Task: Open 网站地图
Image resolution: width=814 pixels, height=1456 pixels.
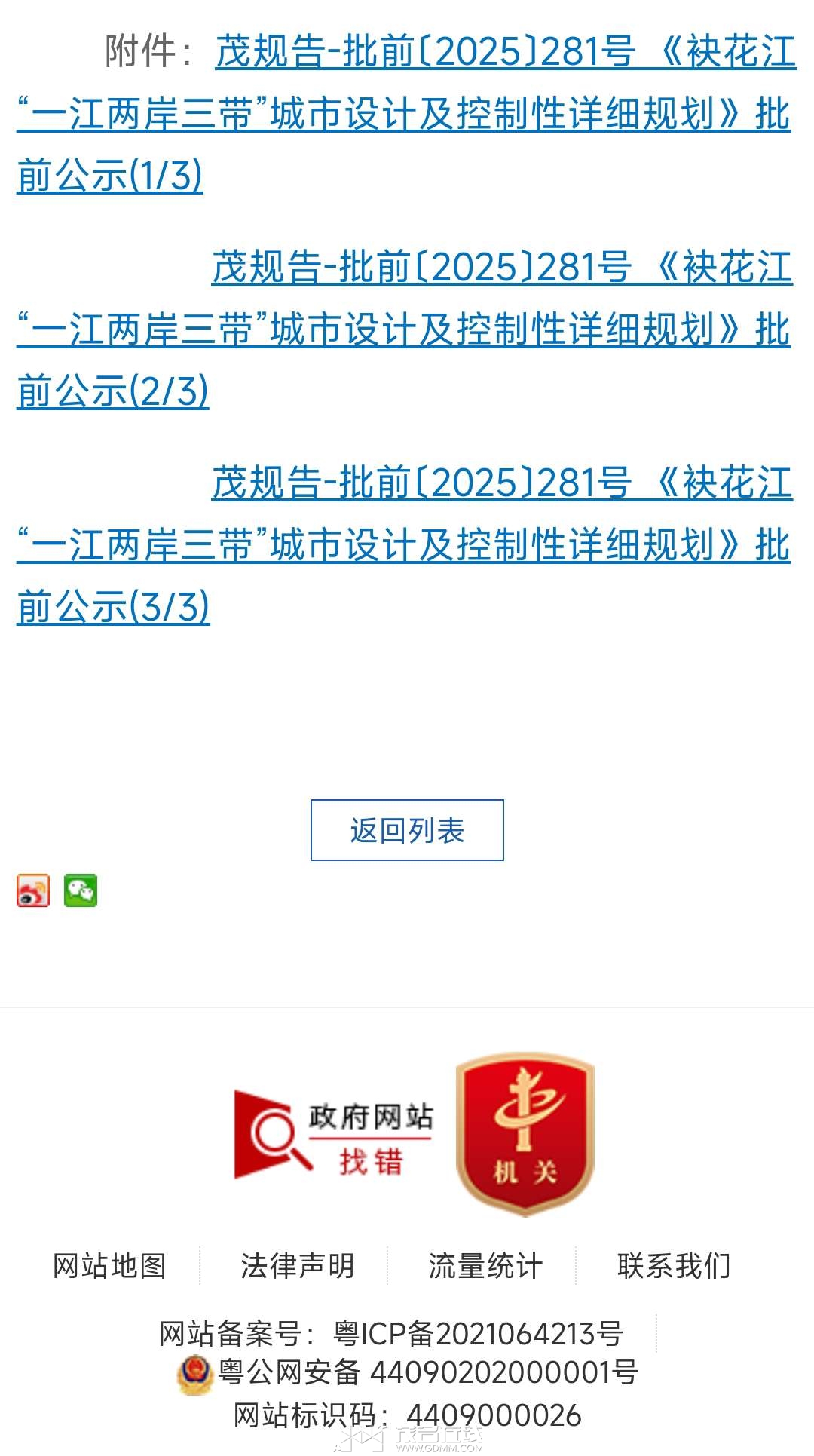Action: pyautogui.click(x=109, y=1266)
